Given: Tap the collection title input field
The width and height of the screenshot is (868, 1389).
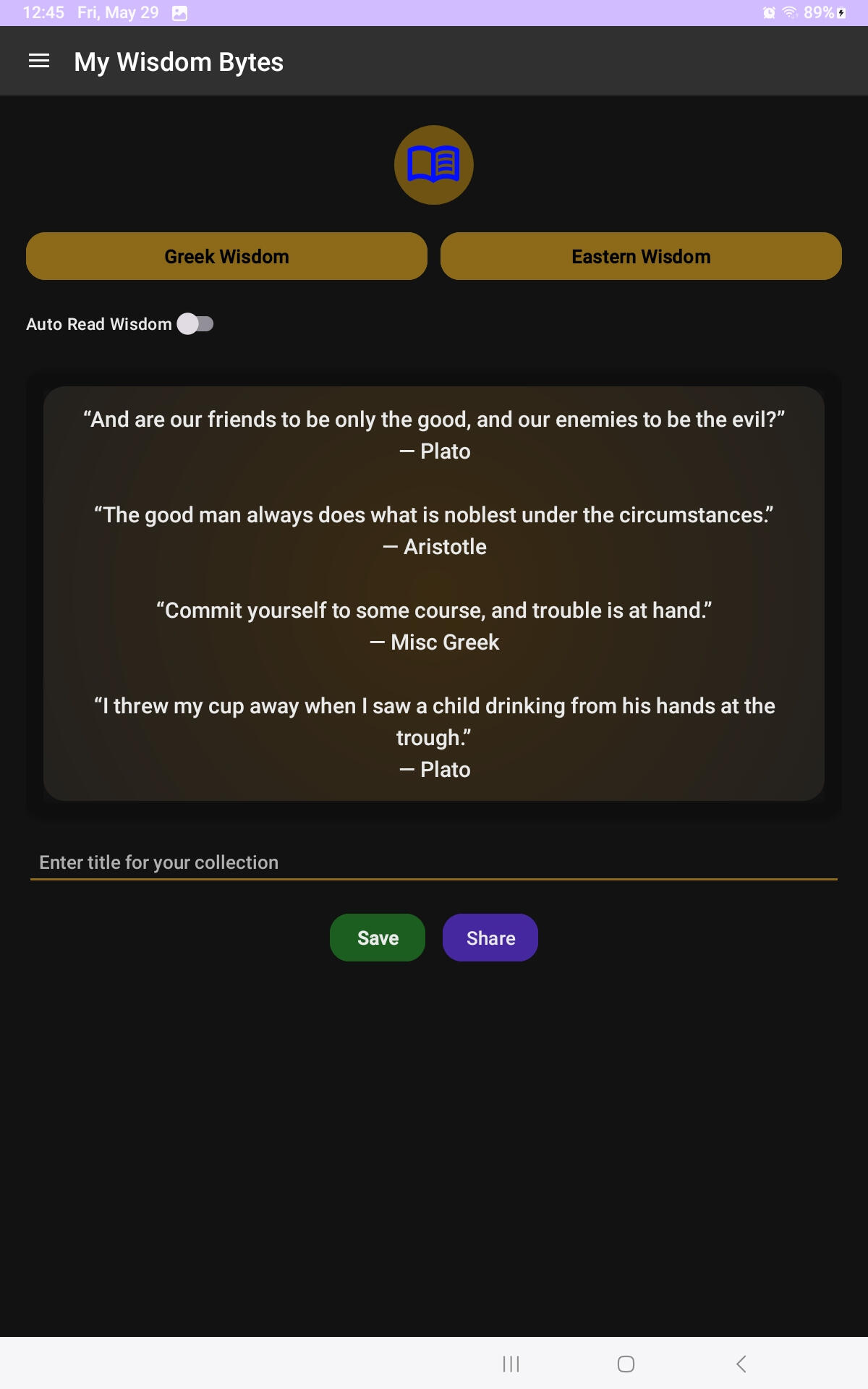Looking at the screenshot, I should [x=434, y=862].
